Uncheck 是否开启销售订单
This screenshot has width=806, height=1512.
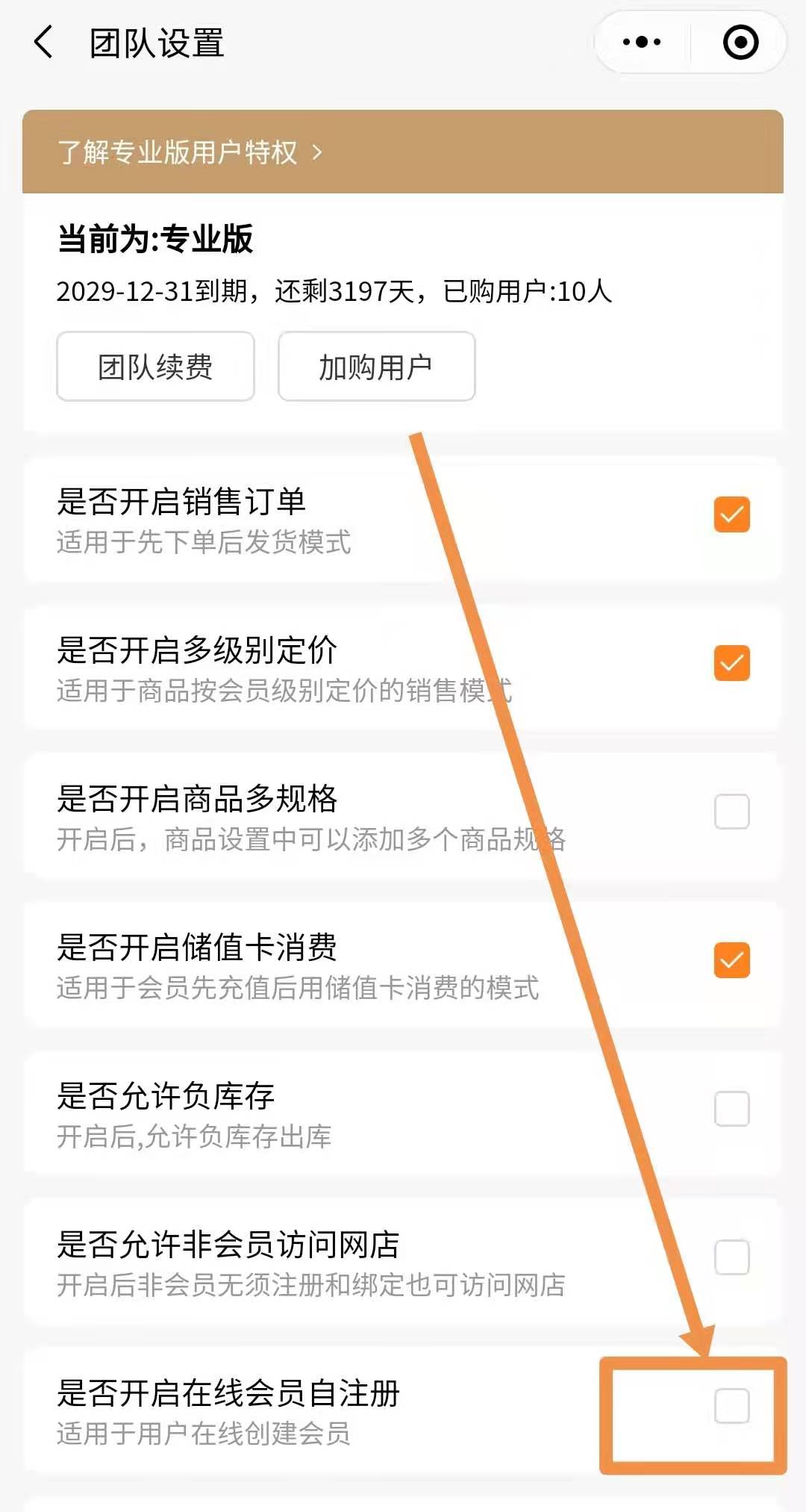point(731,514)
